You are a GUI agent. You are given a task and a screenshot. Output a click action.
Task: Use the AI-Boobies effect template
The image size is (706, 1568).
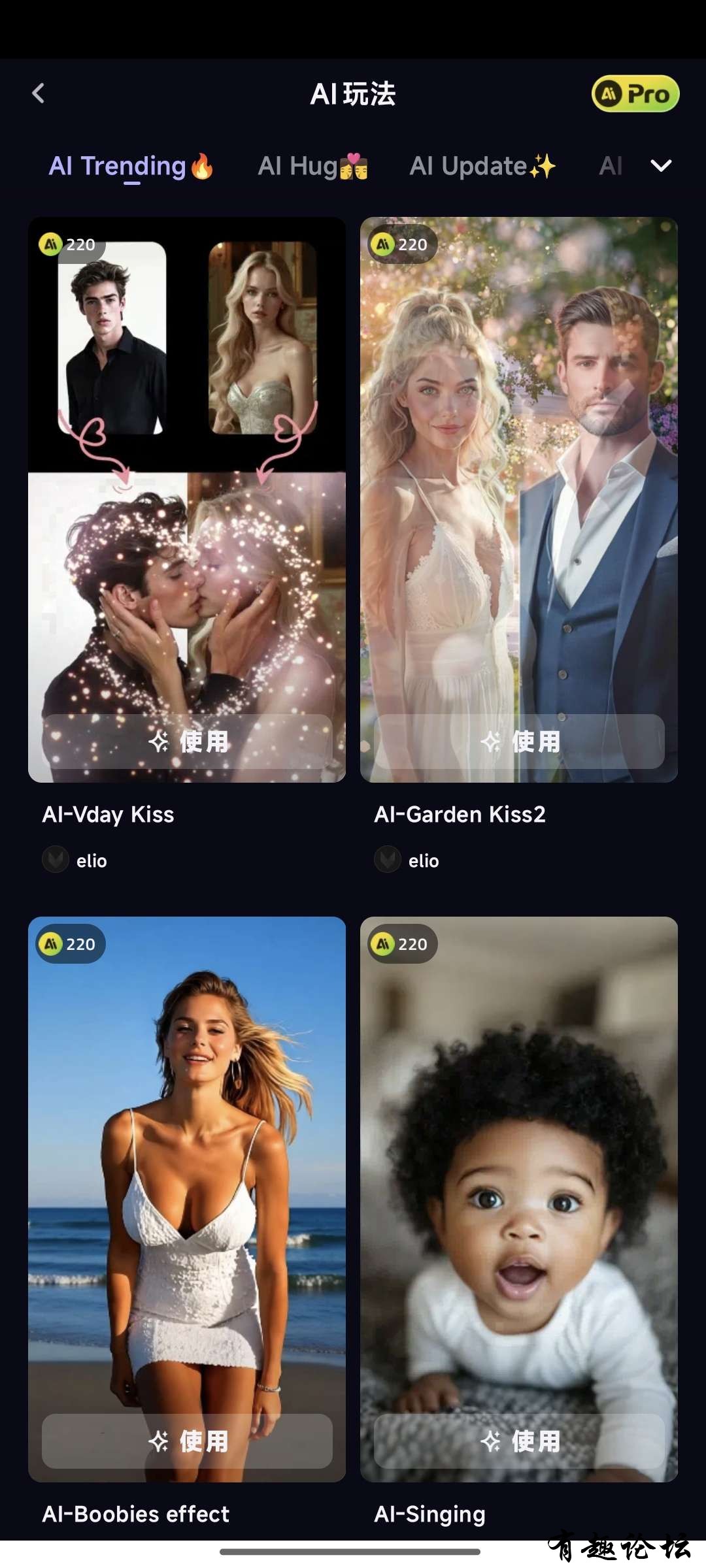(x=187, y=1441)
